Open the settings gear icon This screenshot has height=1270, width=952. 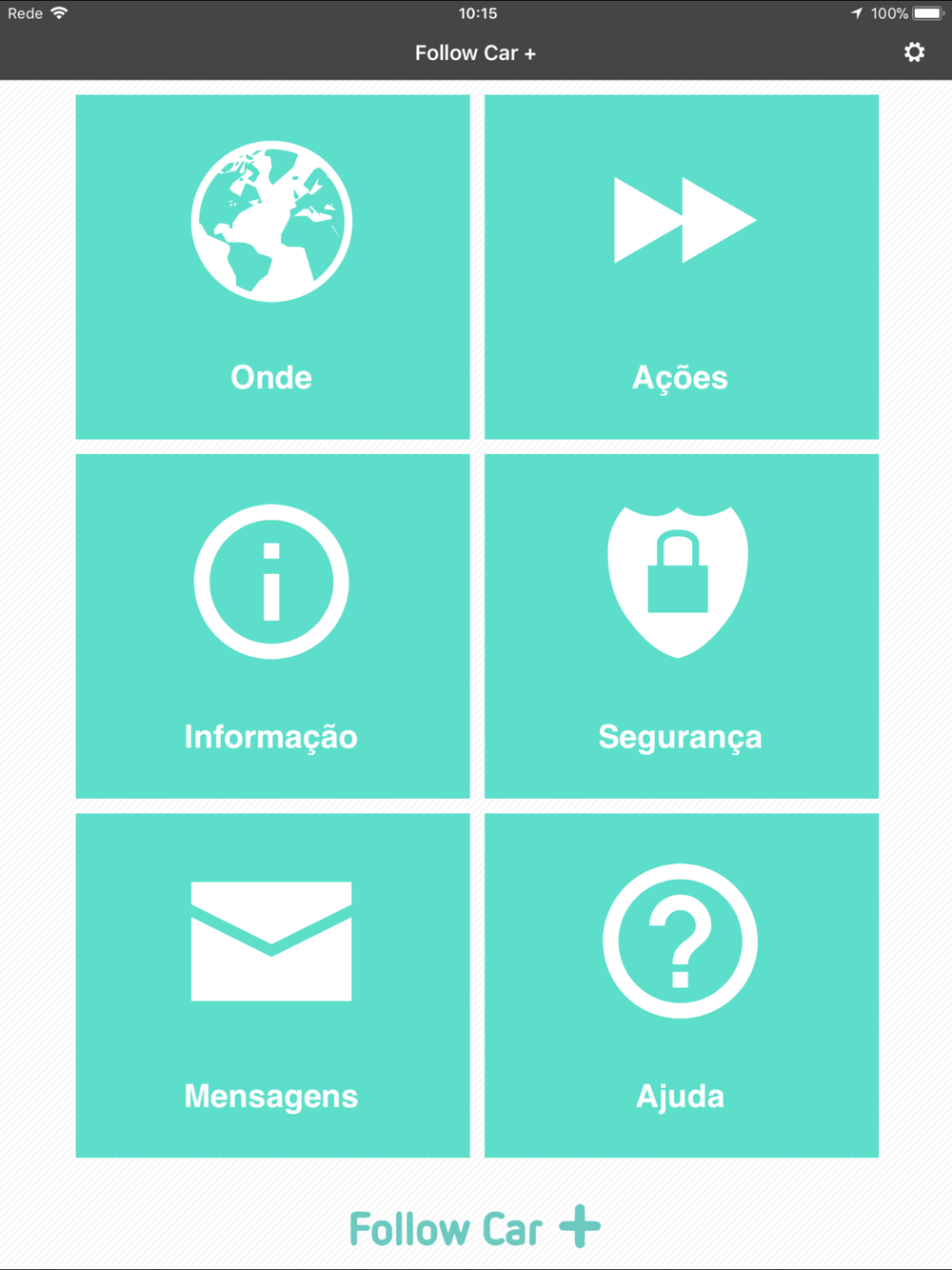(914, 52)
